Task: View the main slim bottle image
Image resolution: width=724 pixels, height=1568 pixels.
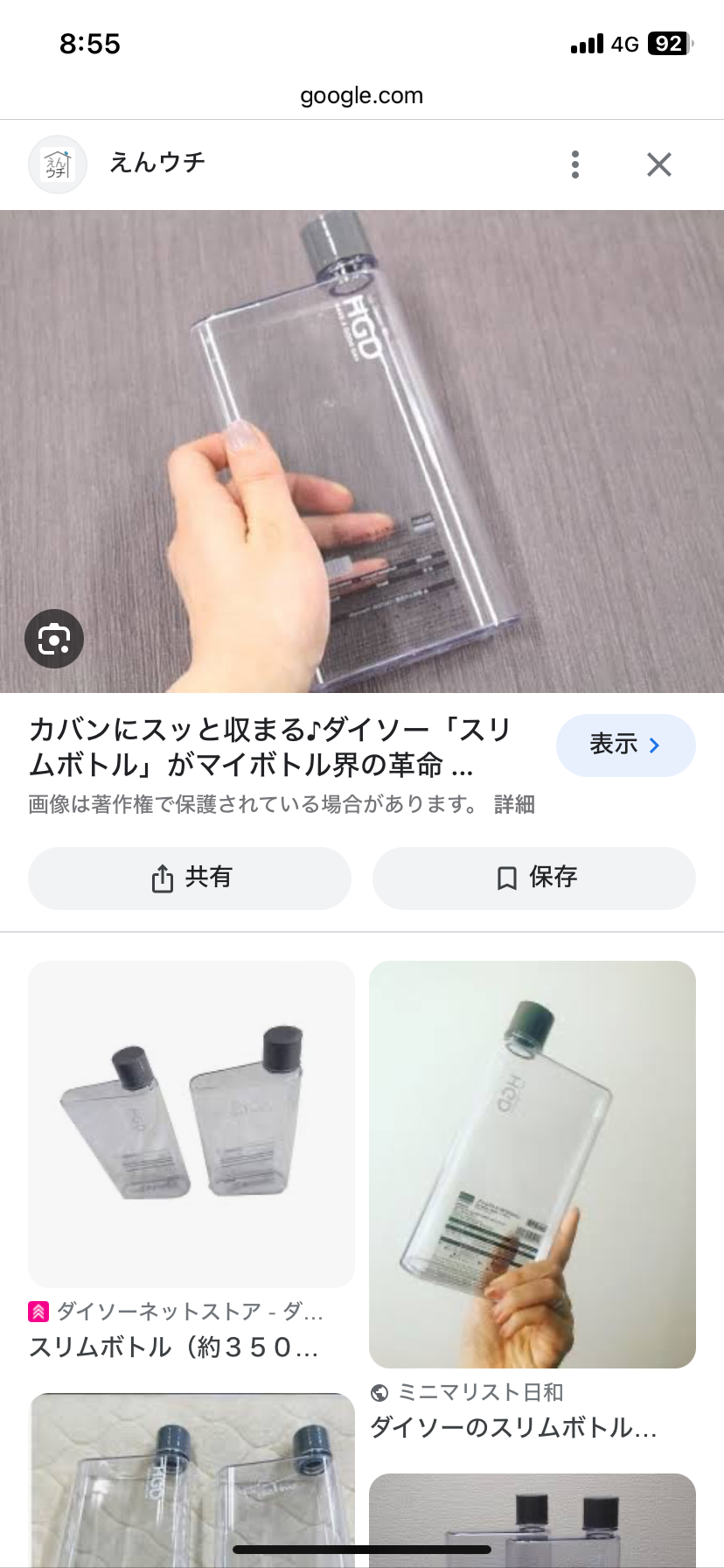Action: (x=362, y=451)
